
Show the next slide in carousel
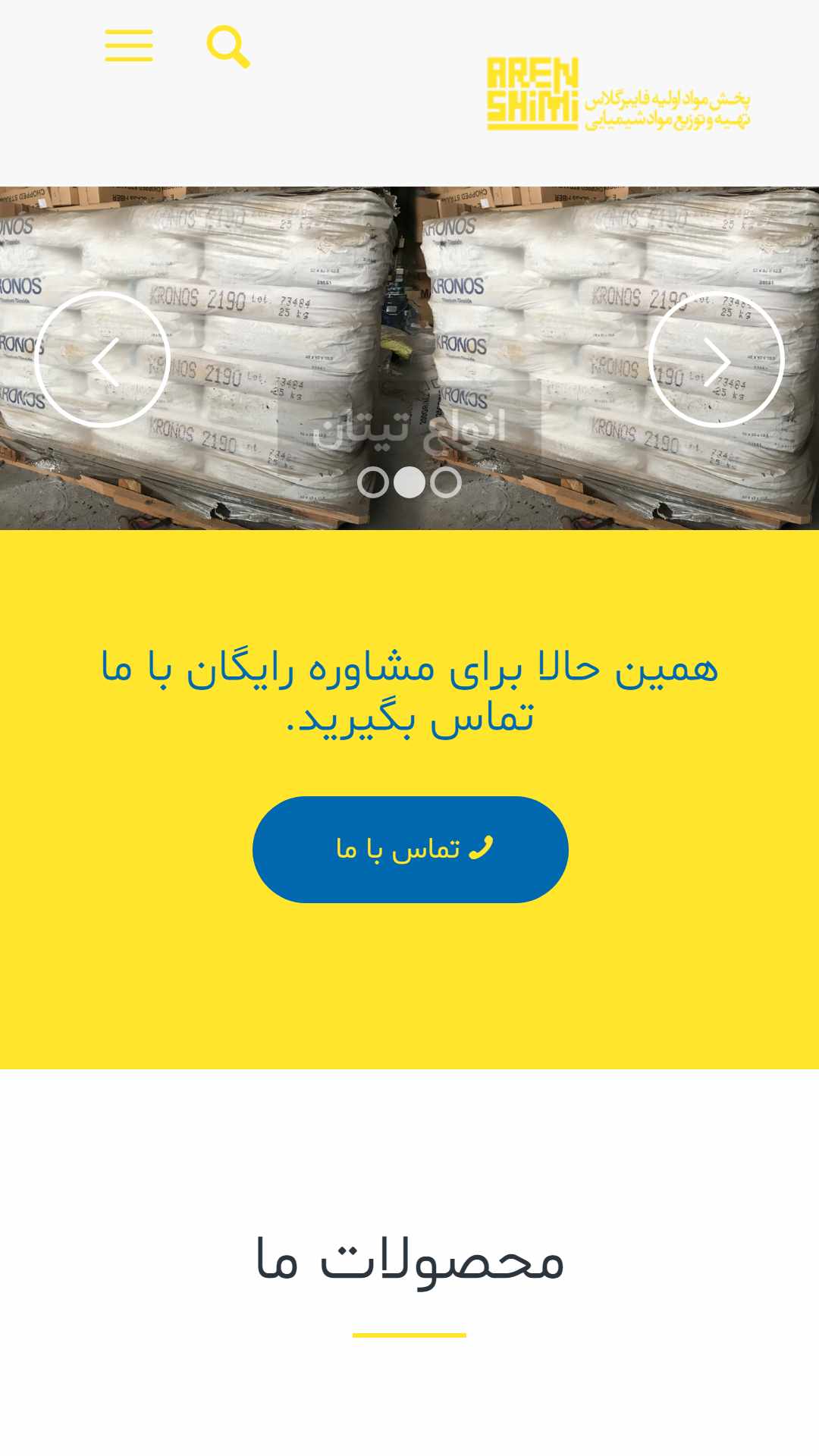click(716, 359)
